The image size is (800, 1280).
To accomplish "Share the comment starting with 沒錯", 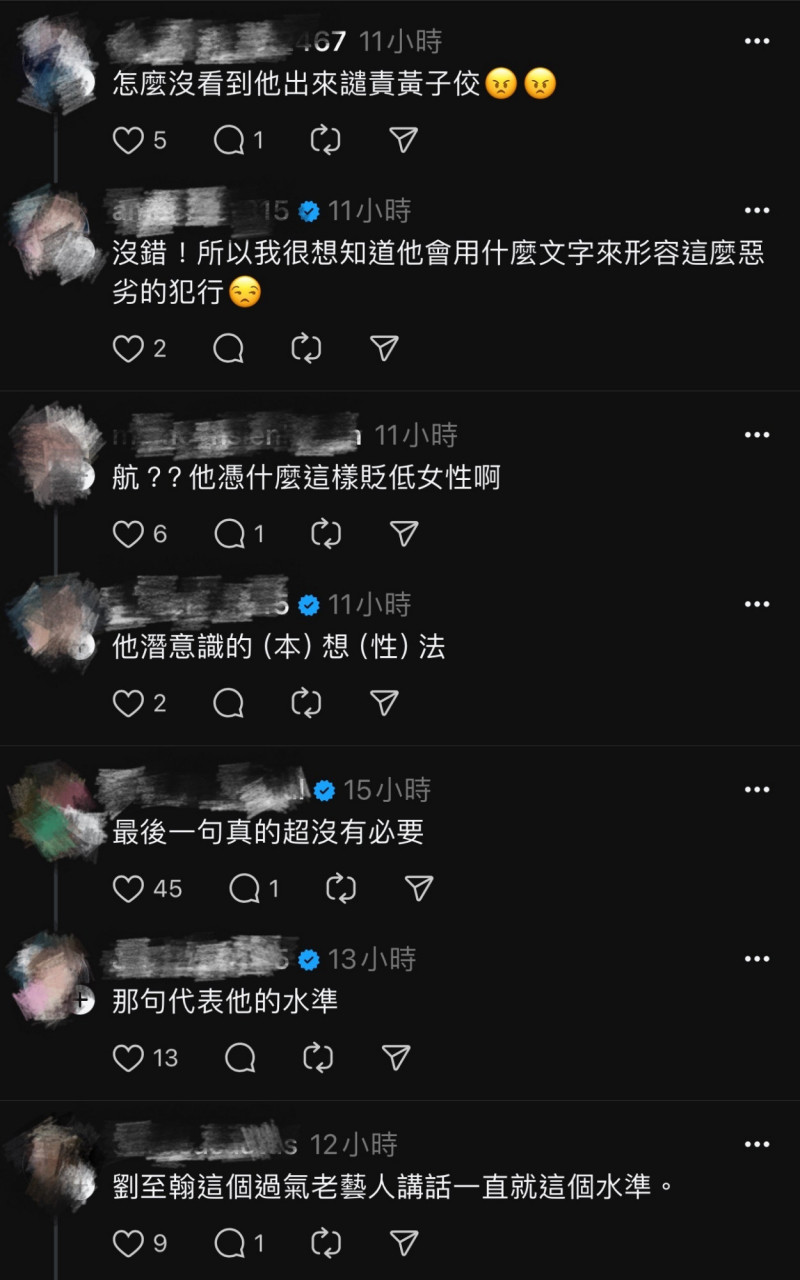I will click(x=384, y=348).
